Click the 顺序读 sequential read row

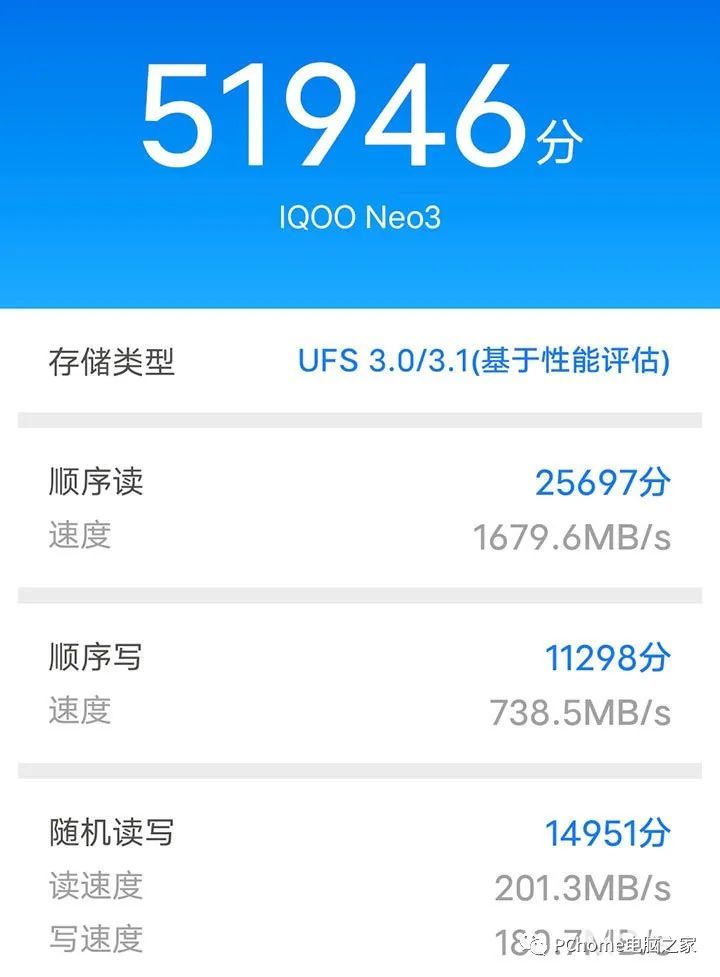point(95,482)
